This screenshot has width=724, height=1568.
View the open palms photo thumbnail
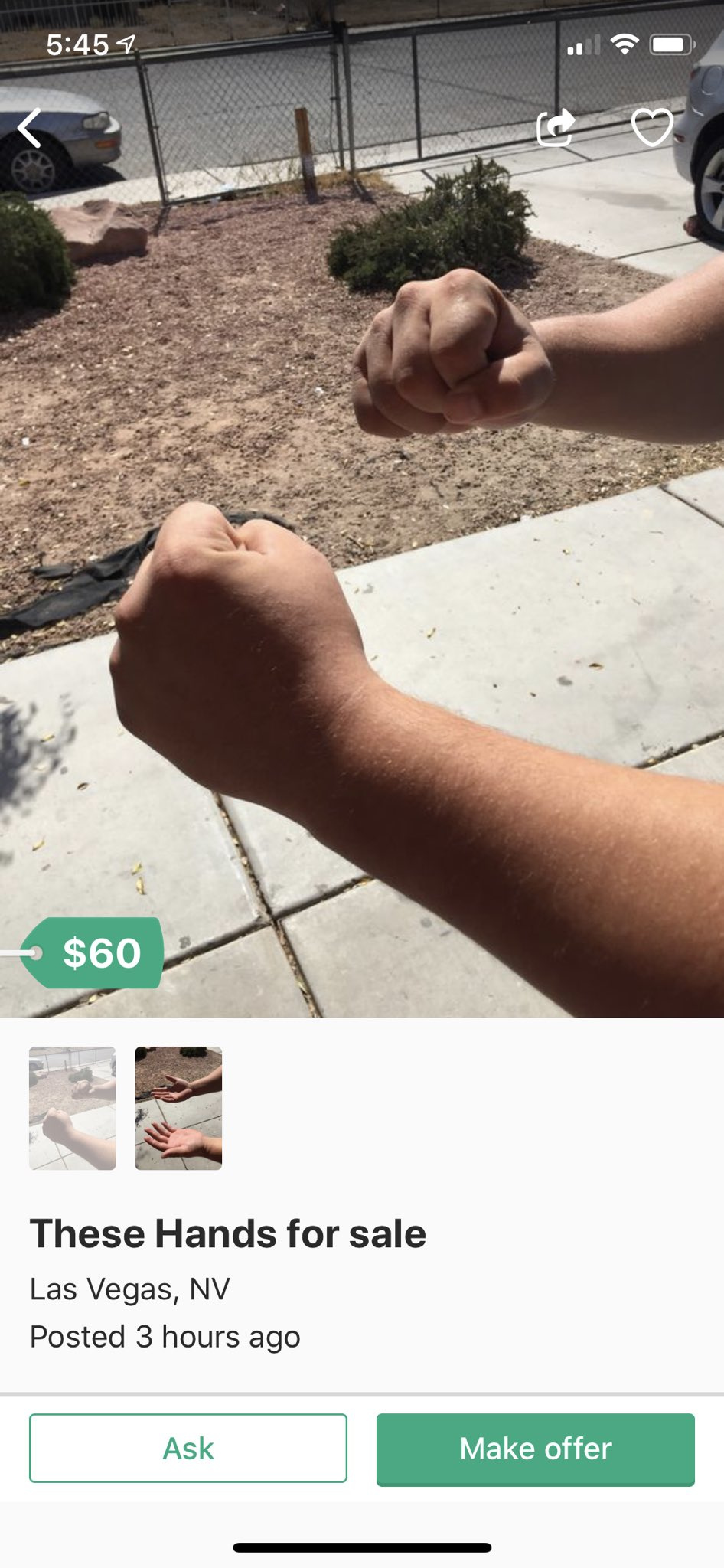178,1108
